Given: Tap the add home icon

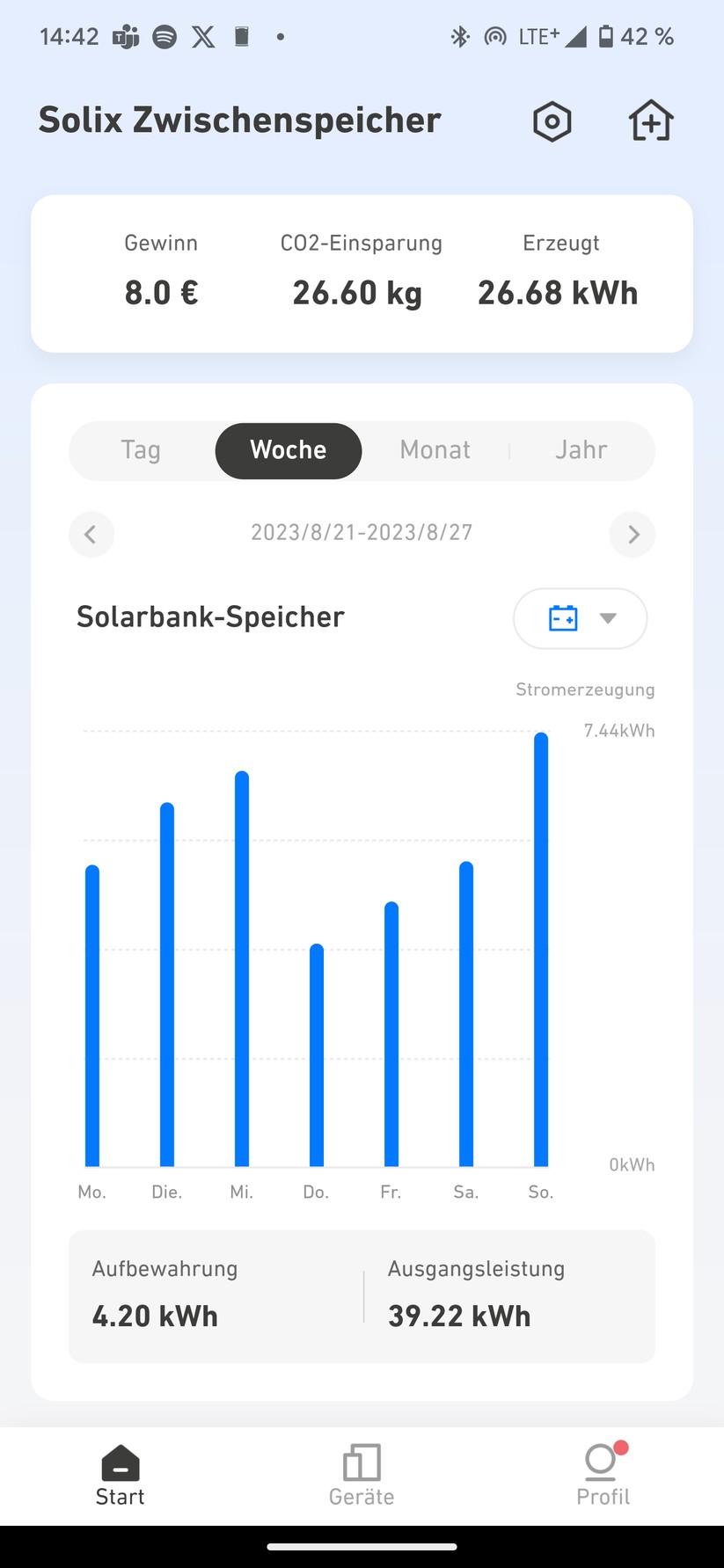Looking at the screenshot, I should (x=651, y=120).
